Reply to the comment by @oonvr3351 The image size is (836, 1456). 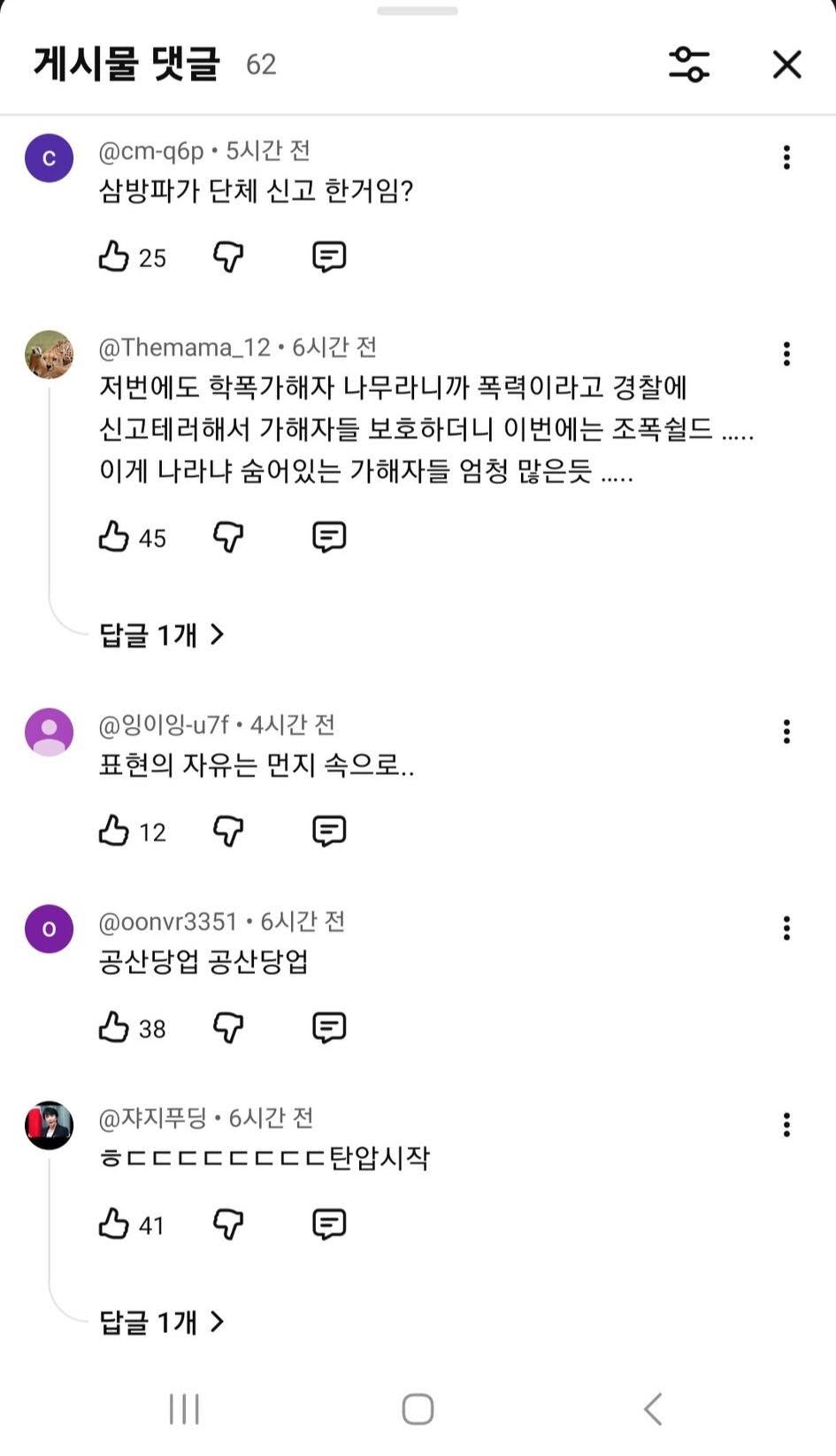point(328,1027)
